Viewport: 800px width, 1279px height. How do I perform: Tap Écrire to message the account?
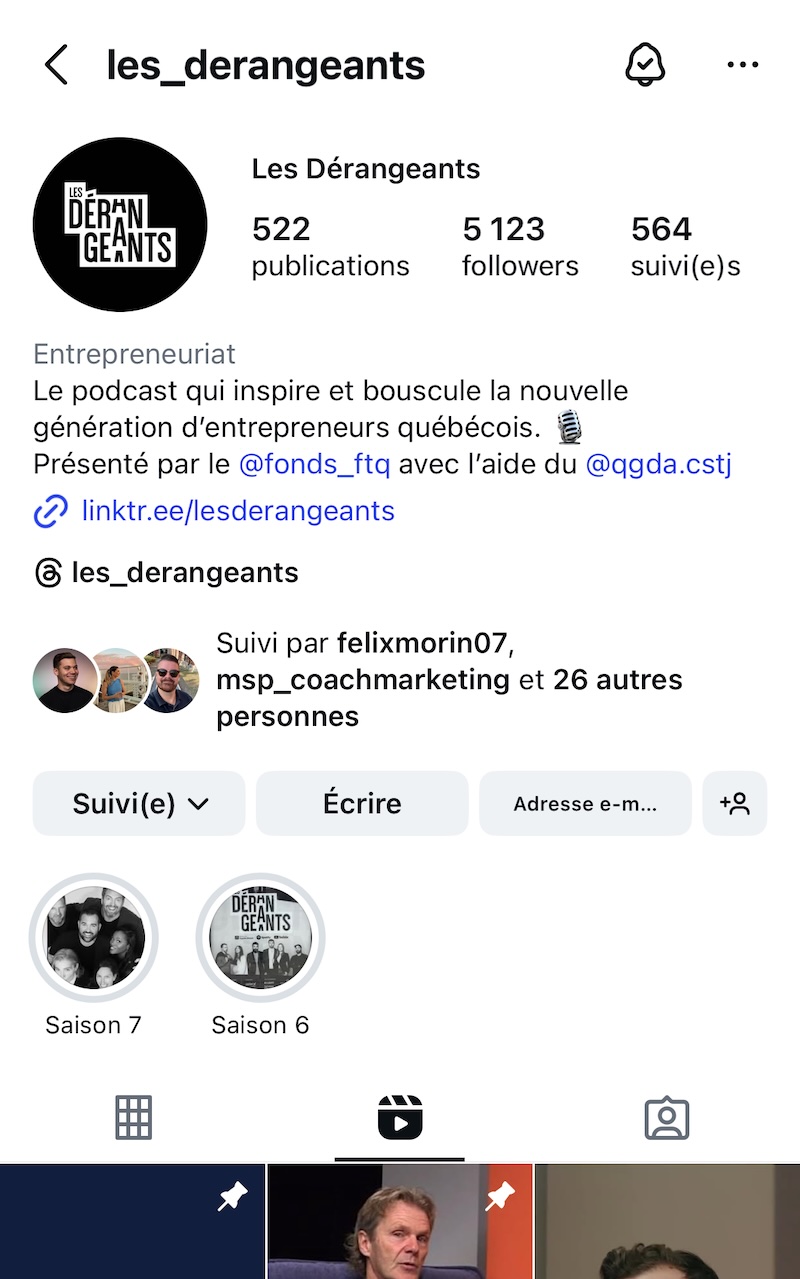coord(362,803)
